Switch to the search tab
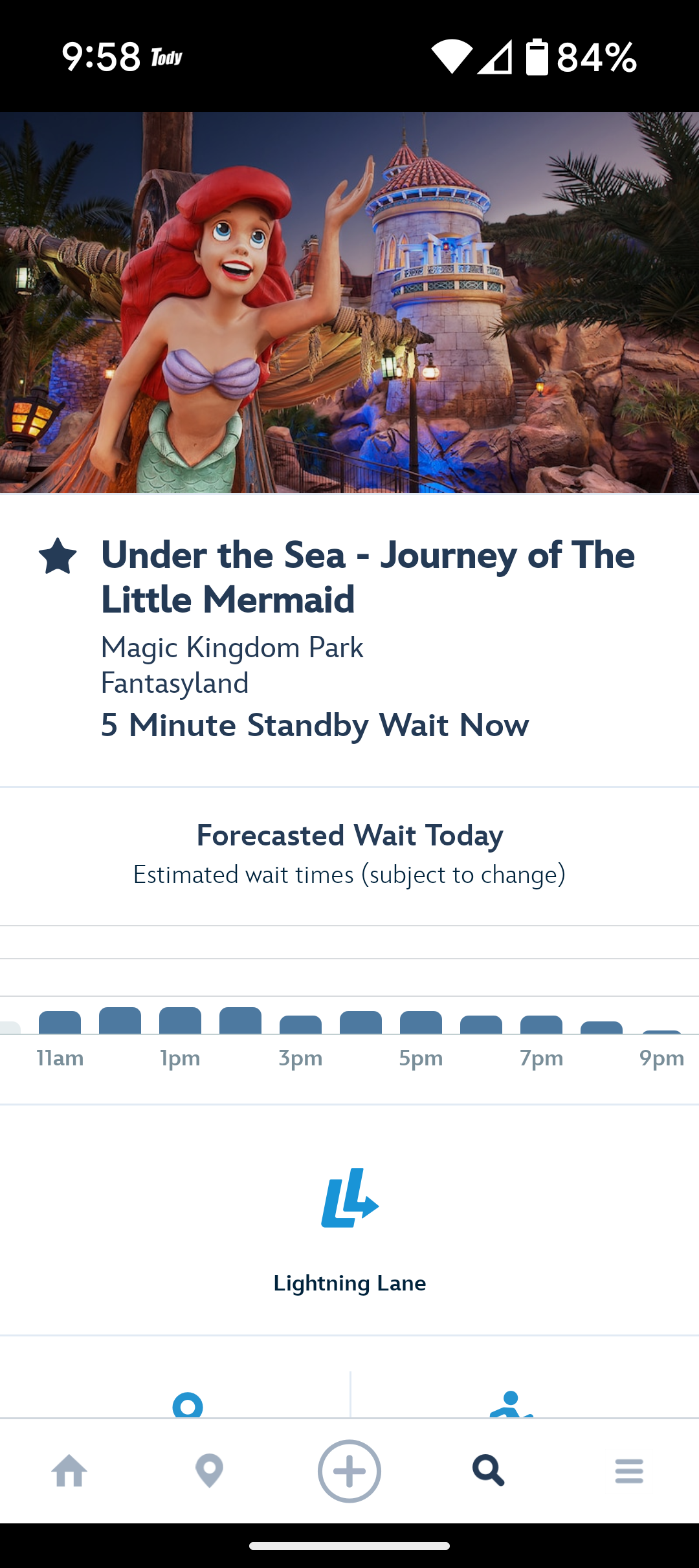This screenshot has height=1568, width=699. click(489, 1471)
